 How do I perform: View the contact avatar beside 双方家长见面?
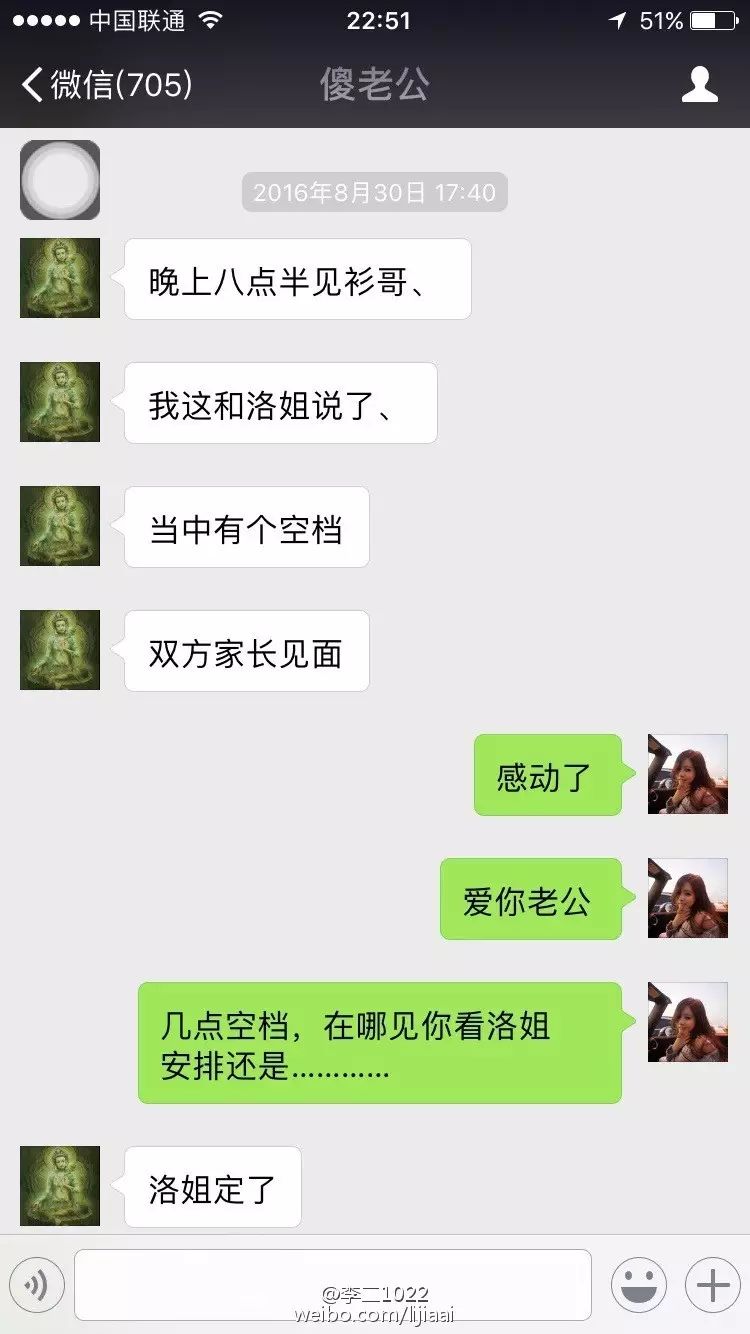(x=60, y=650)
